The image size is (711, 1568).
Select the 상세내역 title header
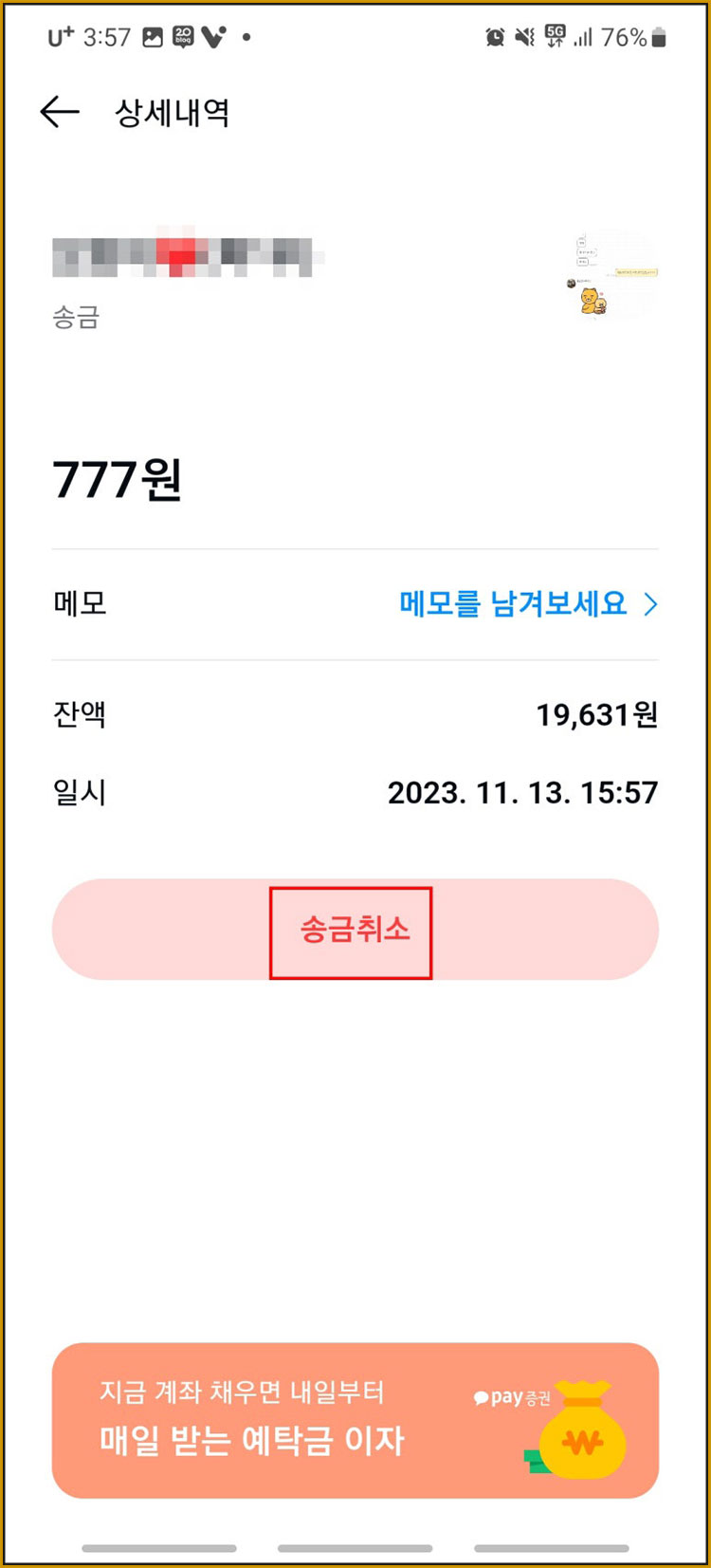[173, 112]
